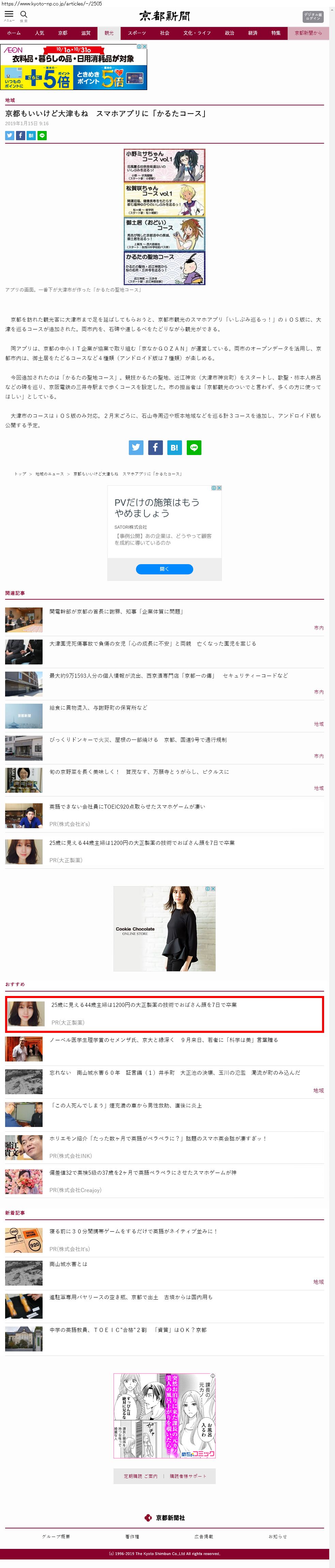Open the 文化・ライフ tab
This screenshot has height=1568, width=335.
pyautogui.click(x=197, y=33)
